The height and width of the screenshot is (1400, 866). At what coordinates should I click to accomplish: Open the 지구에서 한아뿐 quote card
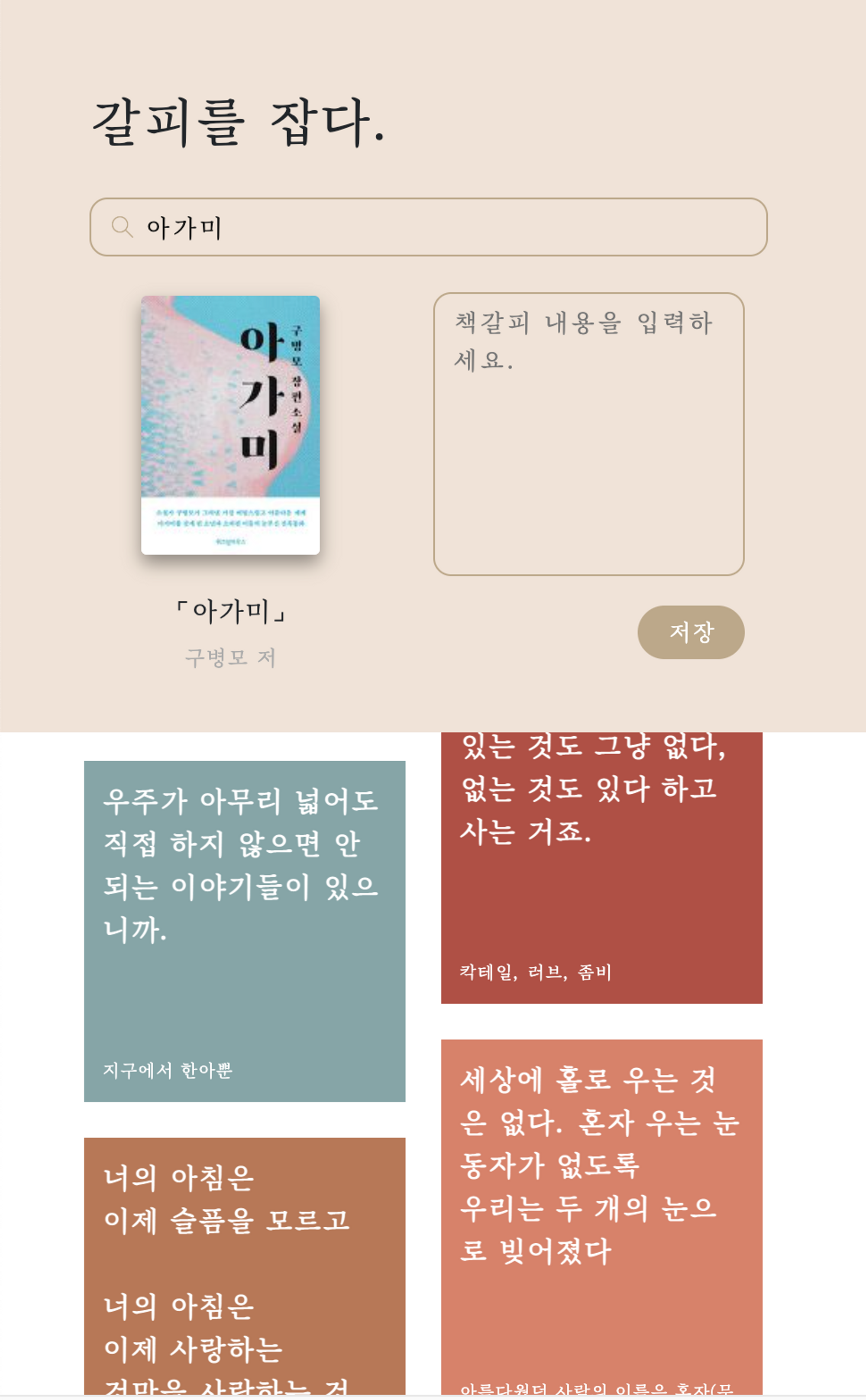(x=245, y=931)
